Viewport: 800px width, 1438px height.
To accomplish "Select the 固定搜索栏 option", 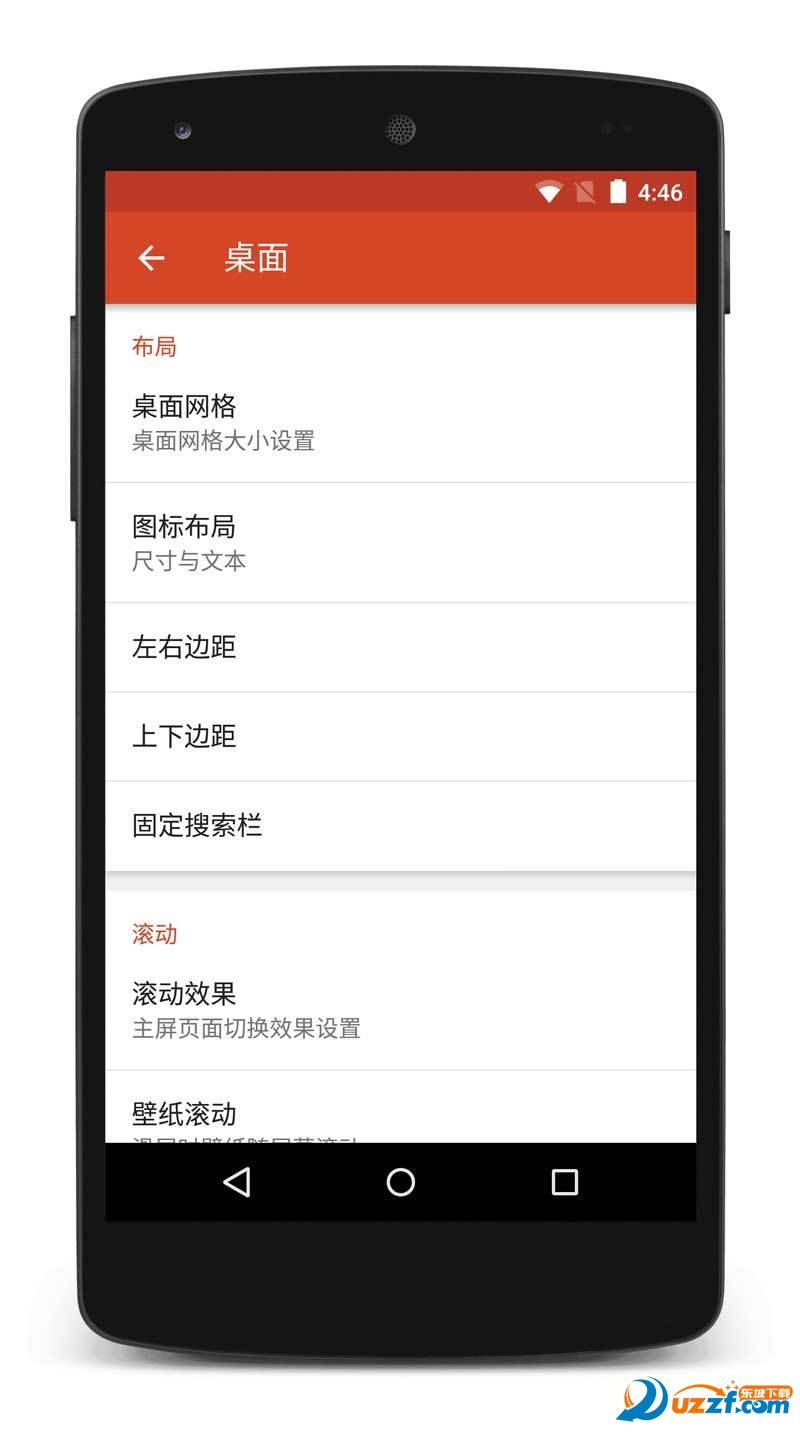I will click(x=400, y=825).
